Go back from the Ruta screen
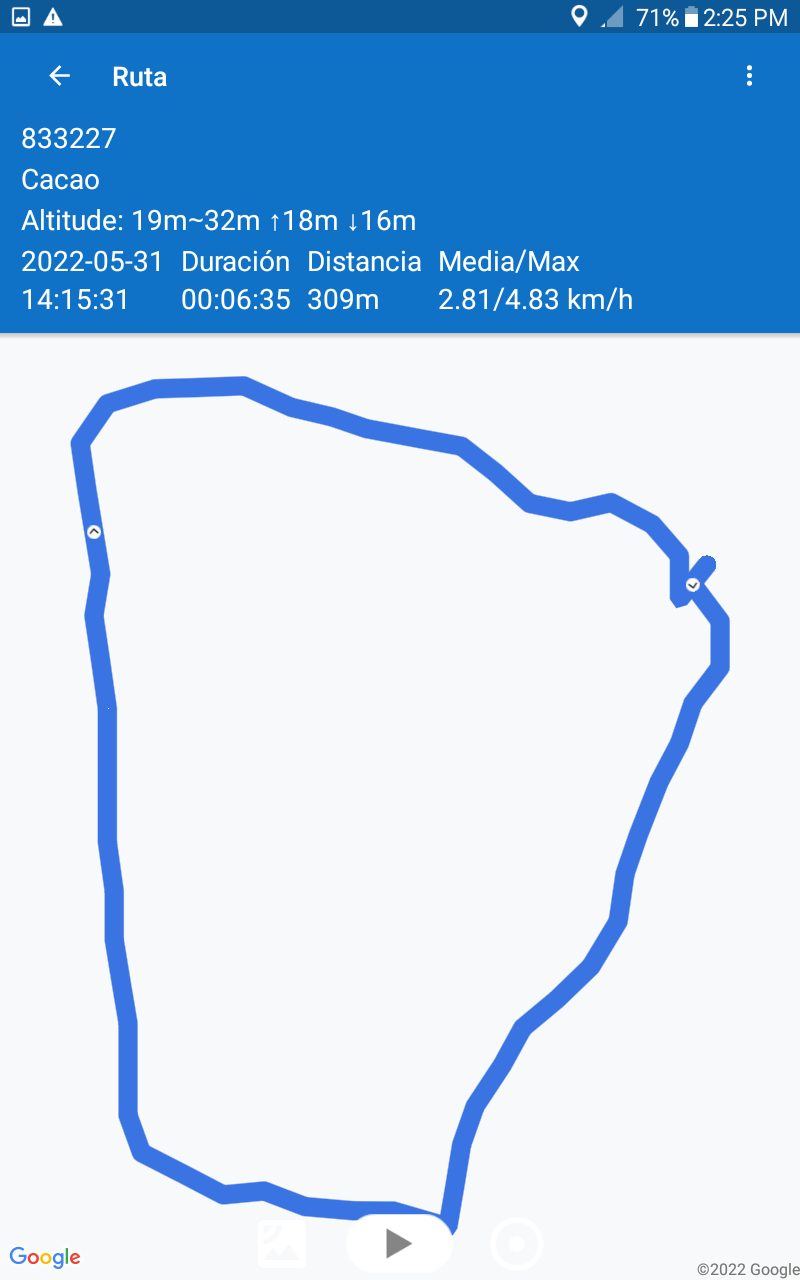This screenshot has height=1280, width=800. pos(60,76)
